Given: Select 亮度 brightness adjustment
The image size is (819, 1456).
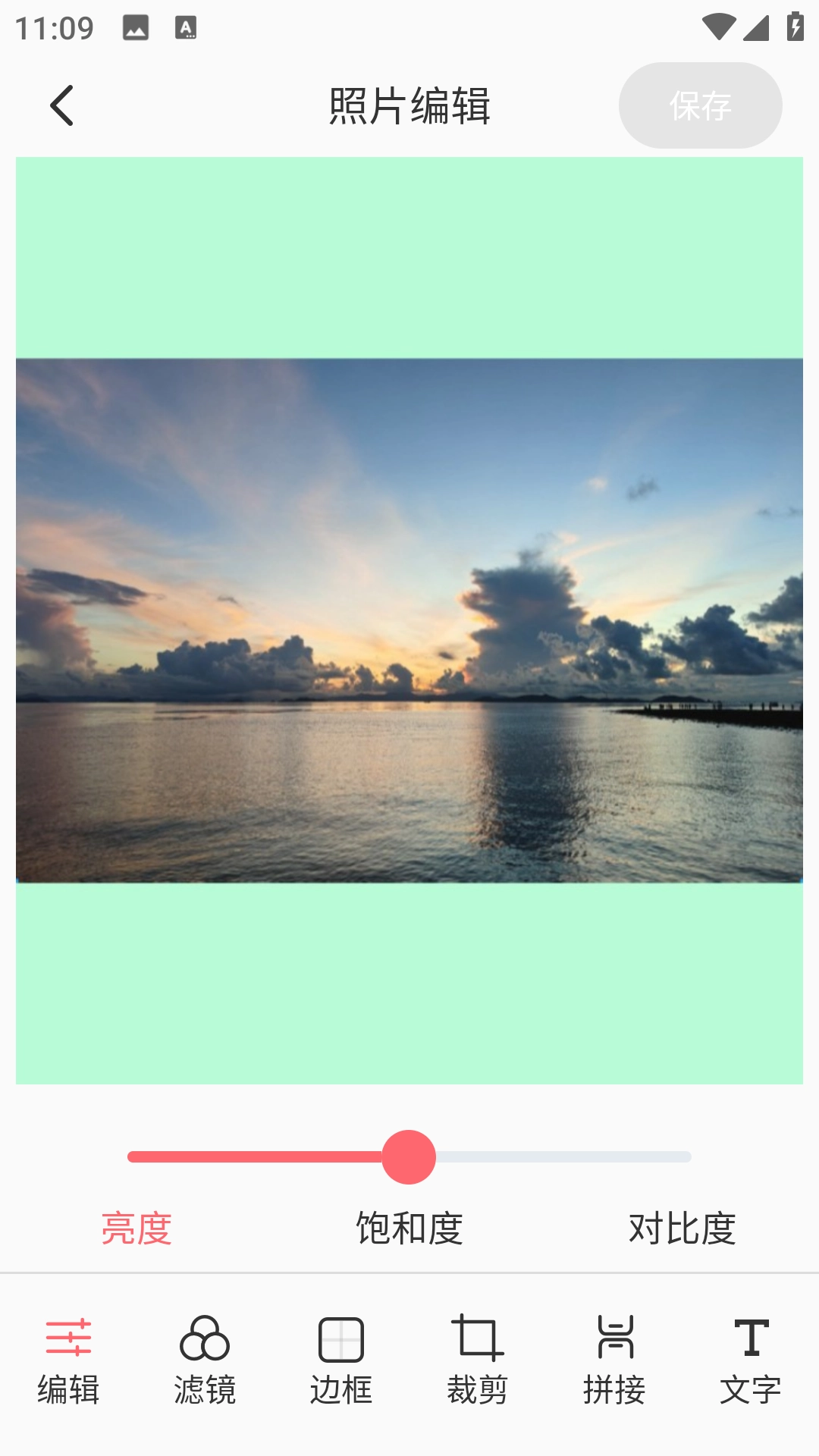Looking at the screenshot, I should (x=136, y=1228).
